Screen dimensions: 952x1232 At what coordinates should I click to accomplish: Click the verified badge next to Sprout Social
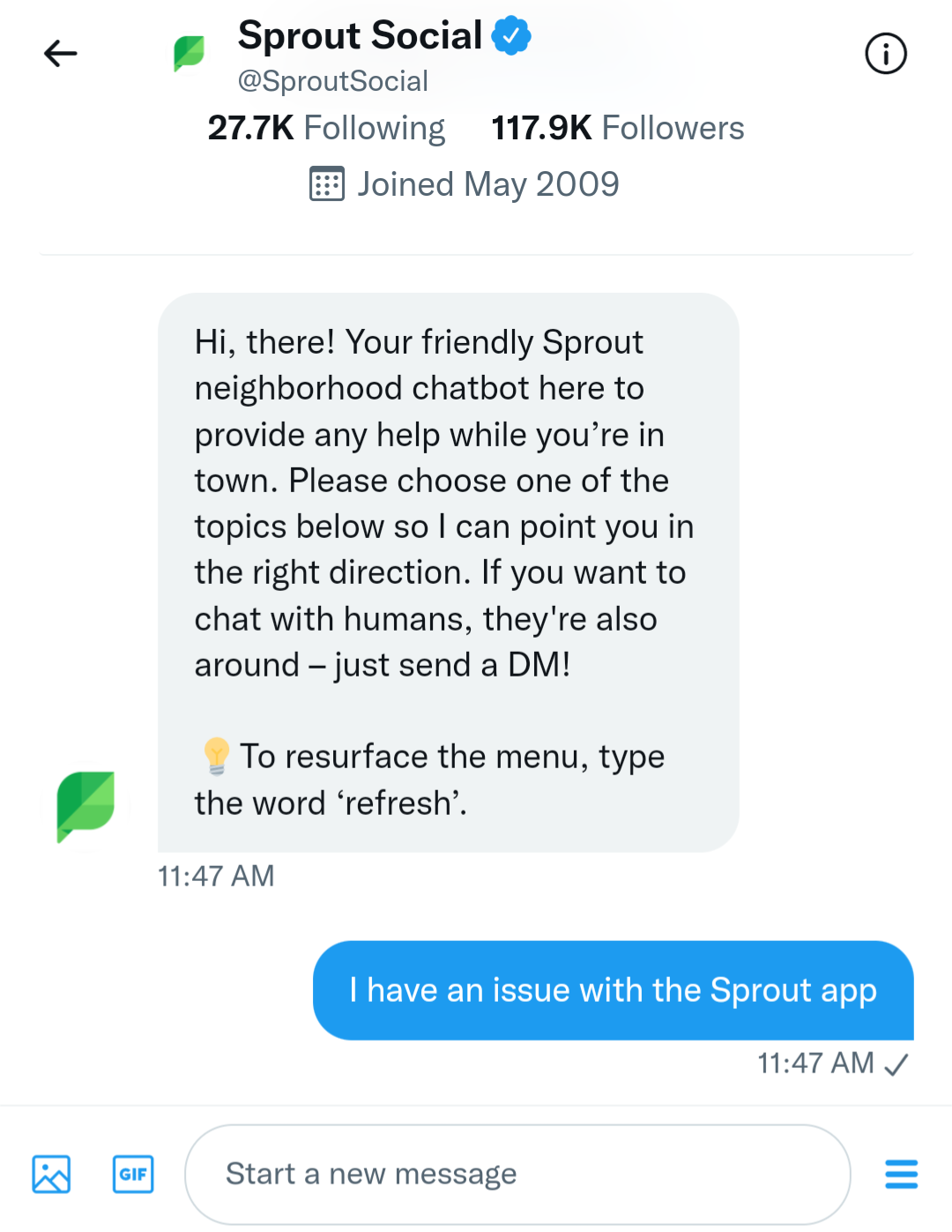click(x=512, y=35)
